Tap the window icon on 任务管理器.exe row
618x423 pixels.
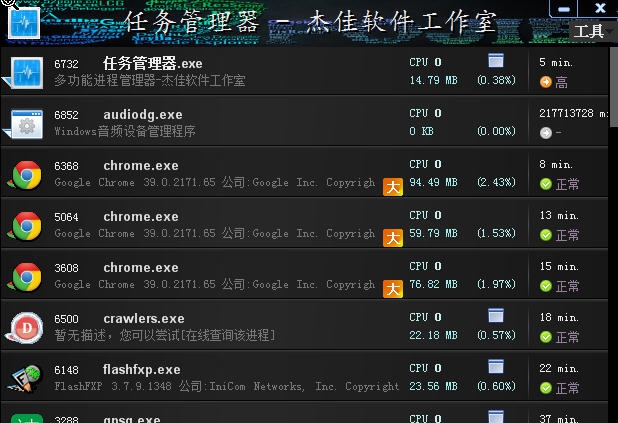496,61
